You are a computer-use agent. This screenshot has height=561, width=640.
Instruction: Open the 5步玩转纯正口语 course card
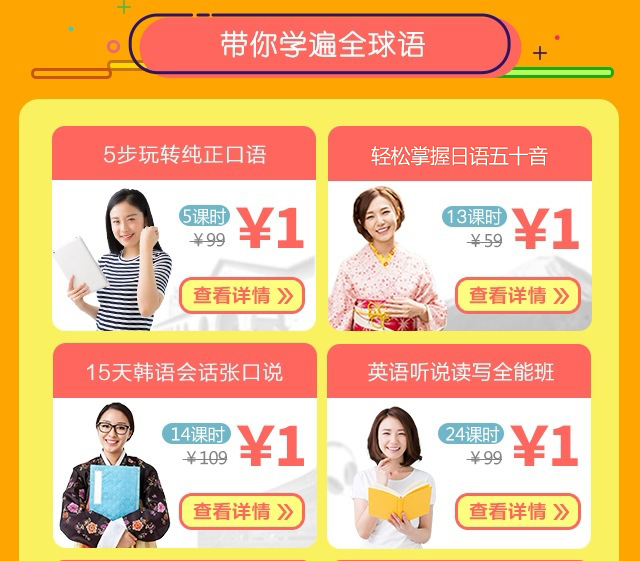pos(184,155)
